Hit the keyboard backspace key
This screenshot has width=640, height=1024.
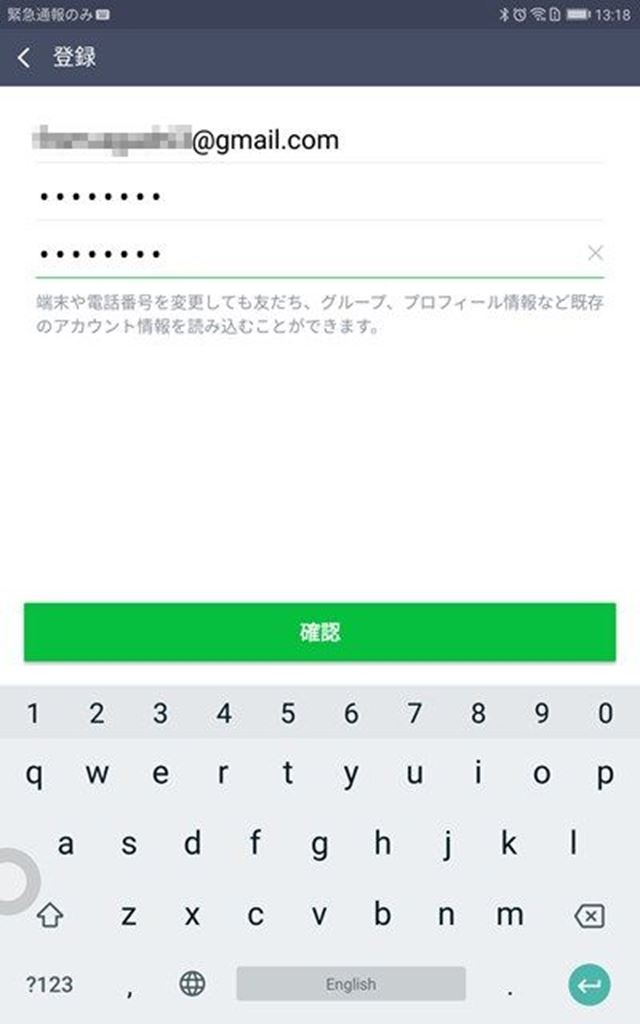[590, 915]
